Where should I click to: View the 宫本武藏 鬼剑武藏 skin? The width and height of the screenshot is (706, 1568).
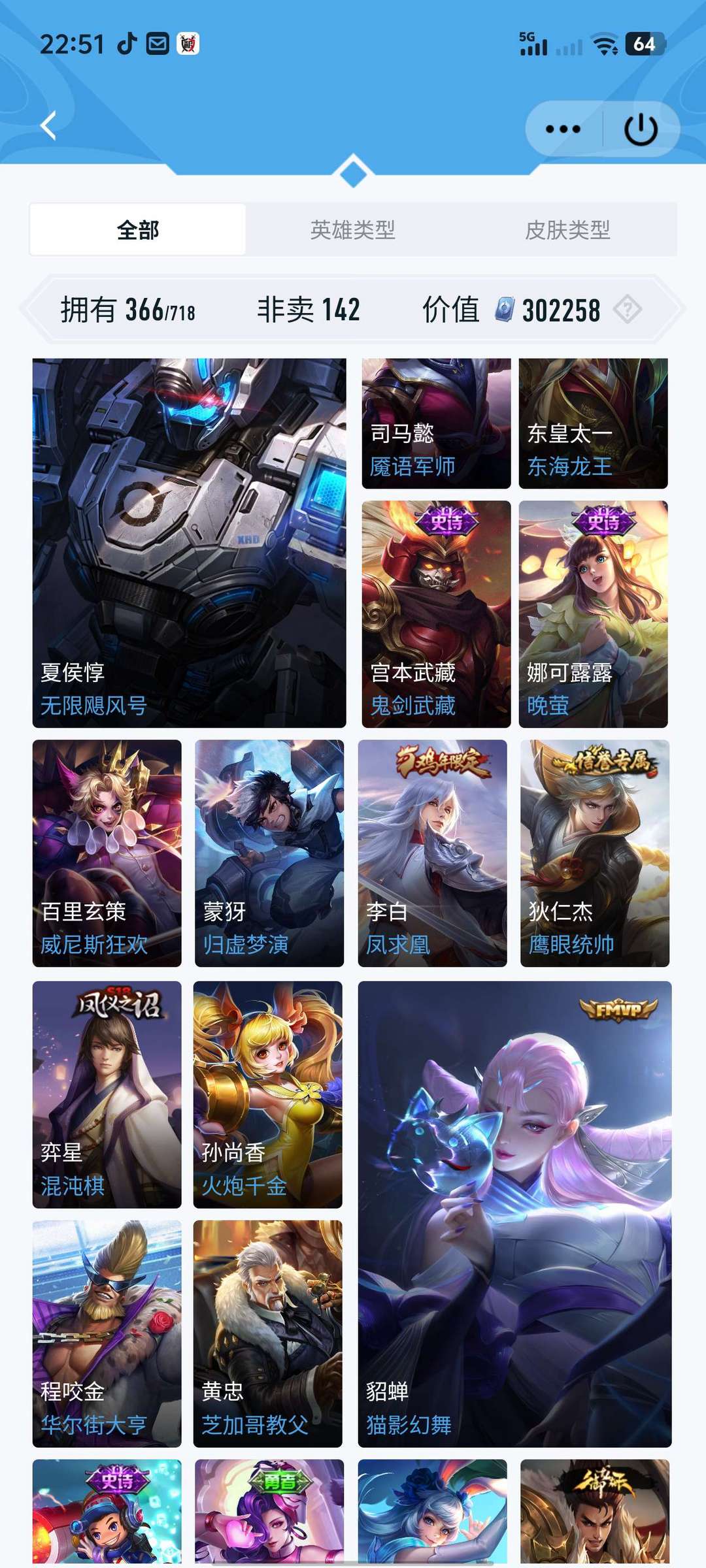point(437,614)
